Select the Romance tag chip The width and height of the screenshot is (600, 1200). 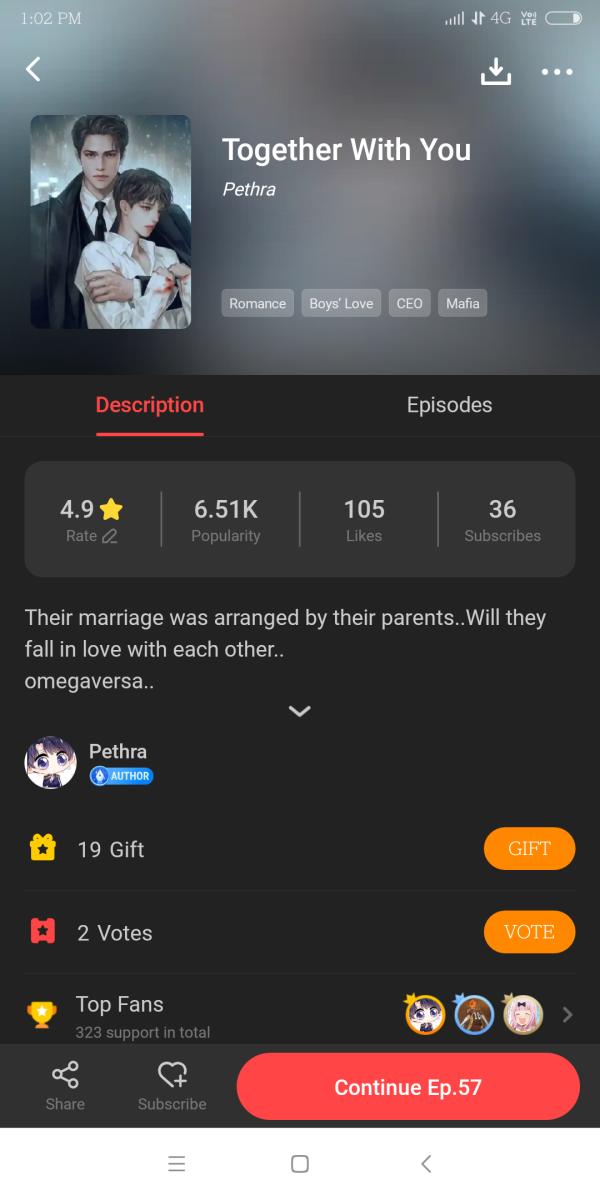click(x=257, y=303)
